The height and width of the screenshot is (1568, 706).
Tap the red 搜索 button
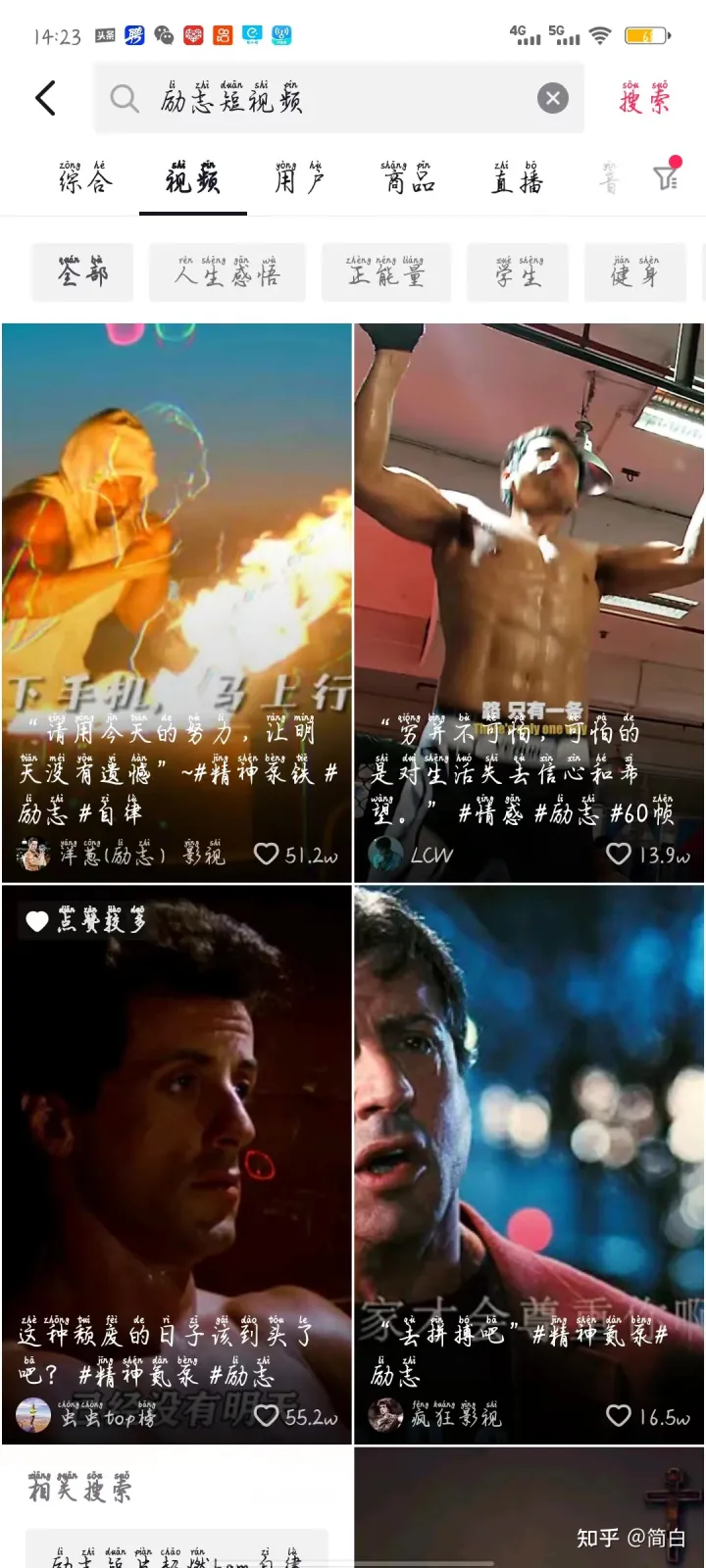[644, 98]
